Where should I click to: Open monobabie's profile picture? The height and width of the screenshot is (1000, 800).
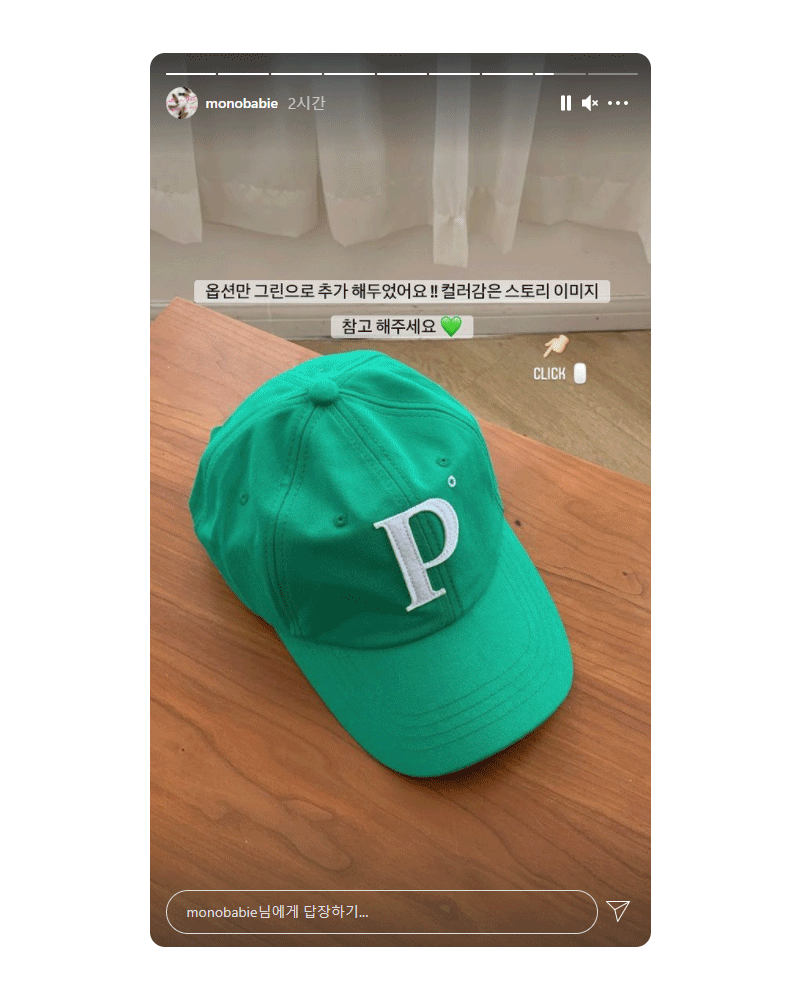pos(181,103)
